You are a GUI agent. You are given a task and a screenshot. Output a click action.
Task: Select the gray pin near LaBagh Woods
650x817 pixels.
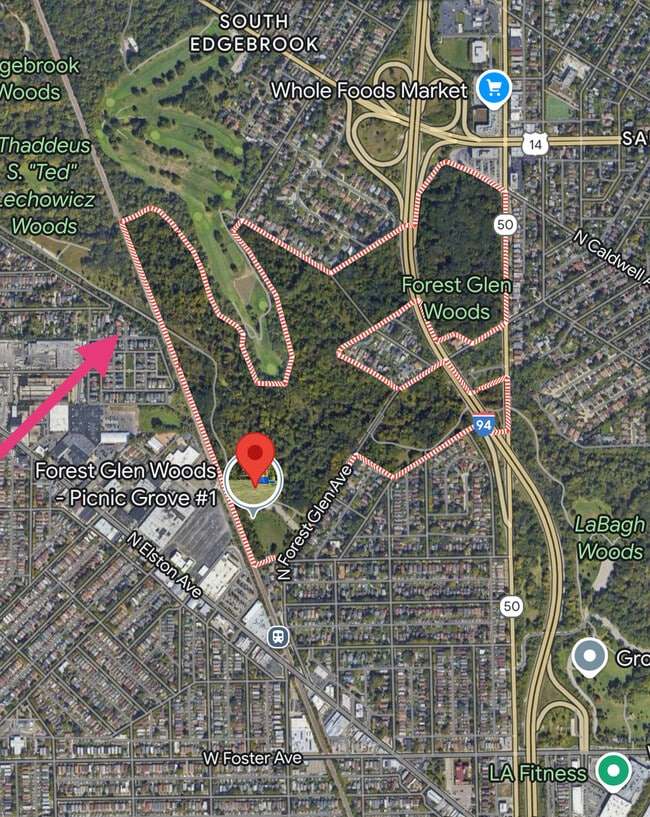589,656
